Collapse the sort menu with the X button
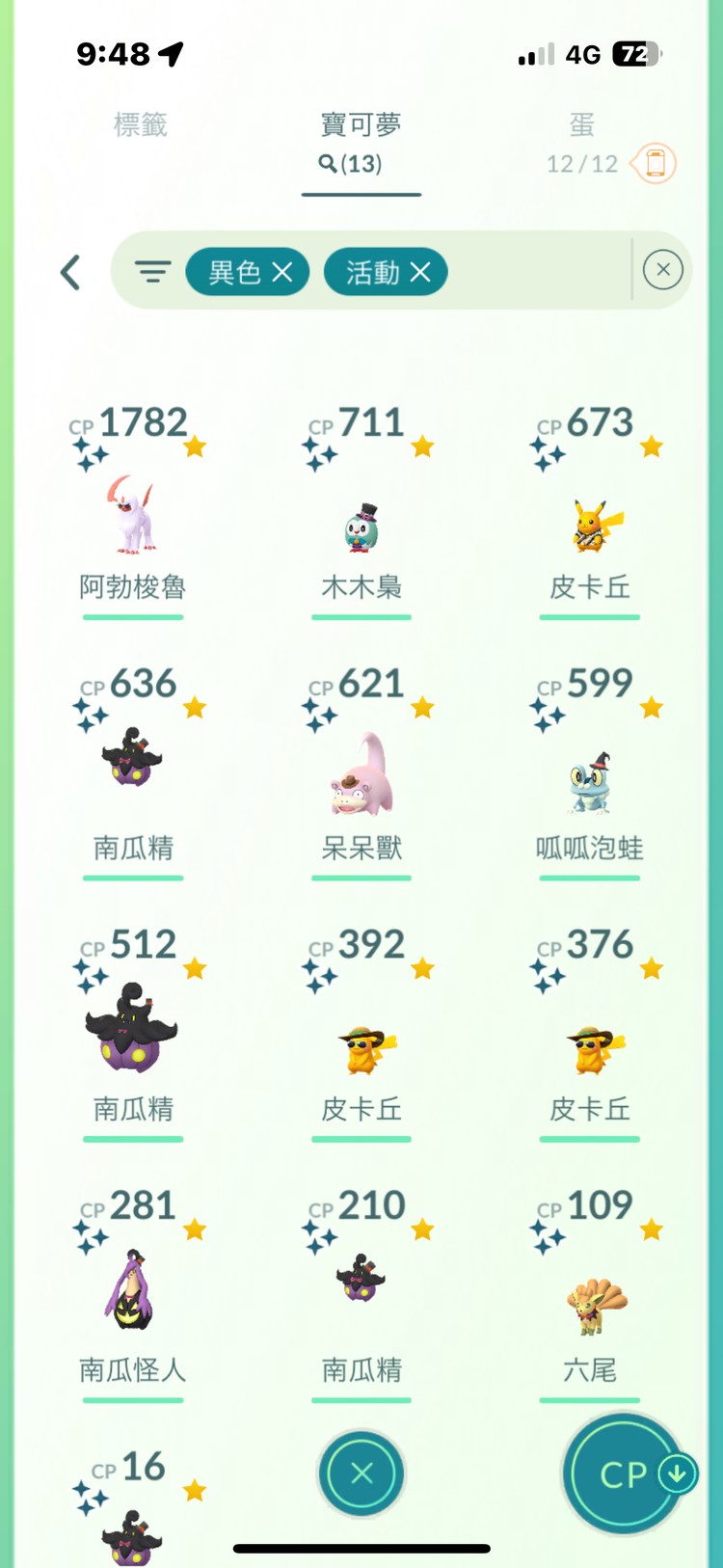Viewport: 723px width, 1568px height. 361,1473
